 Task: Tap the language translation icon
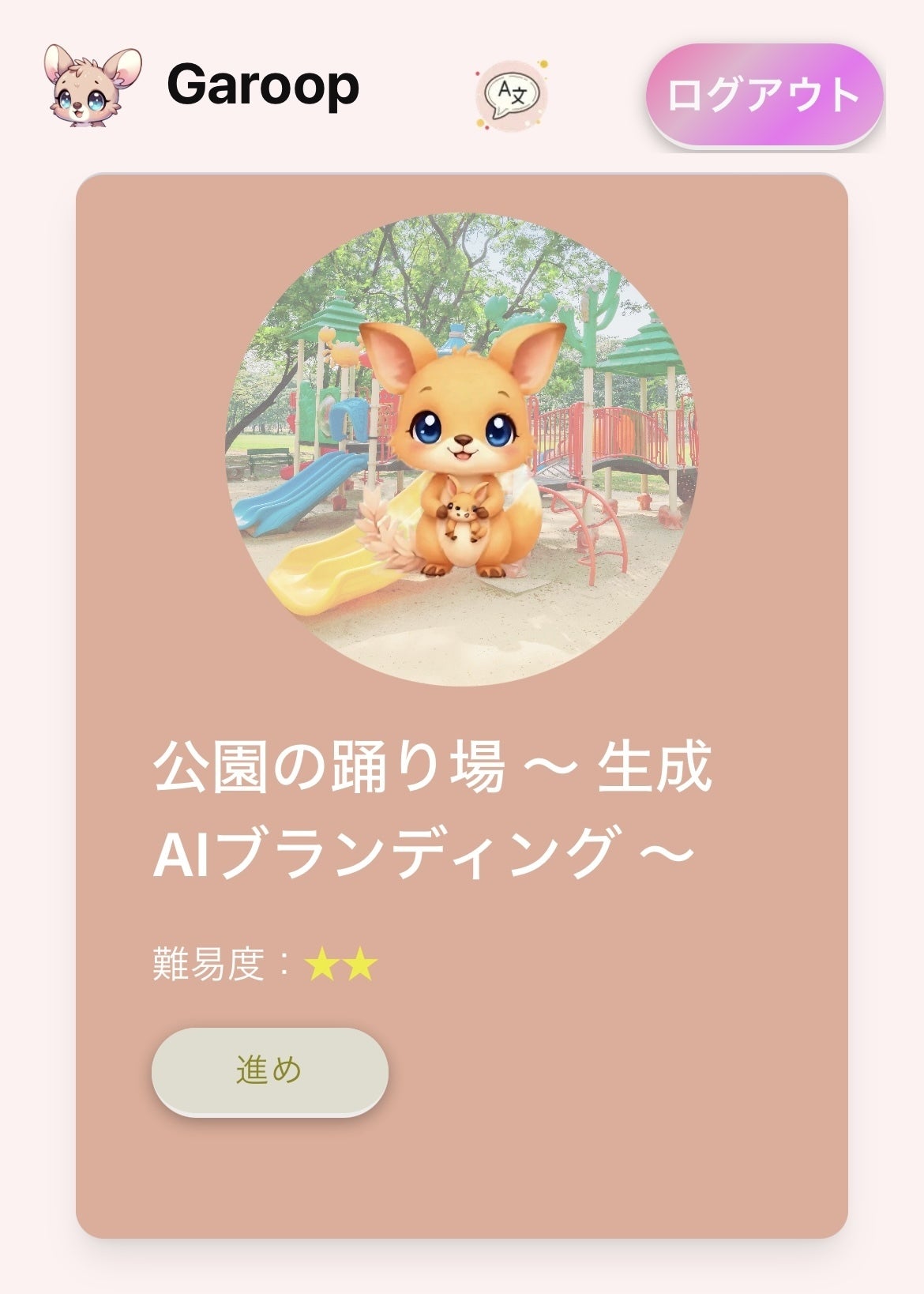tap(512, 95)
